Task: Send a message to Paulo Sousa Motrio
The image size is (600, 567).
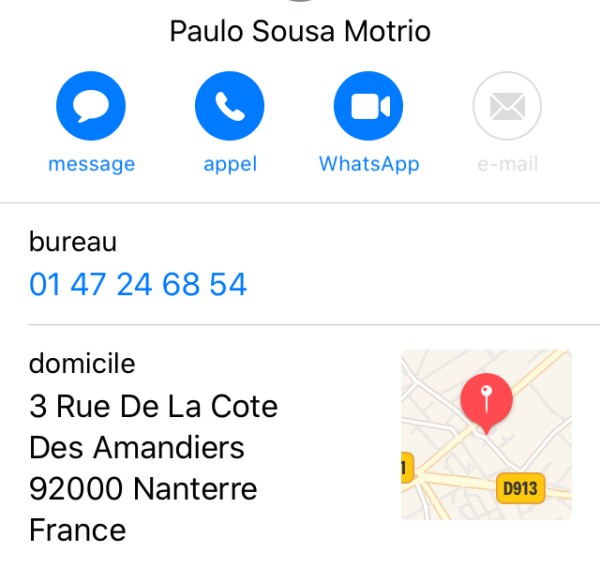Action: 91,105
